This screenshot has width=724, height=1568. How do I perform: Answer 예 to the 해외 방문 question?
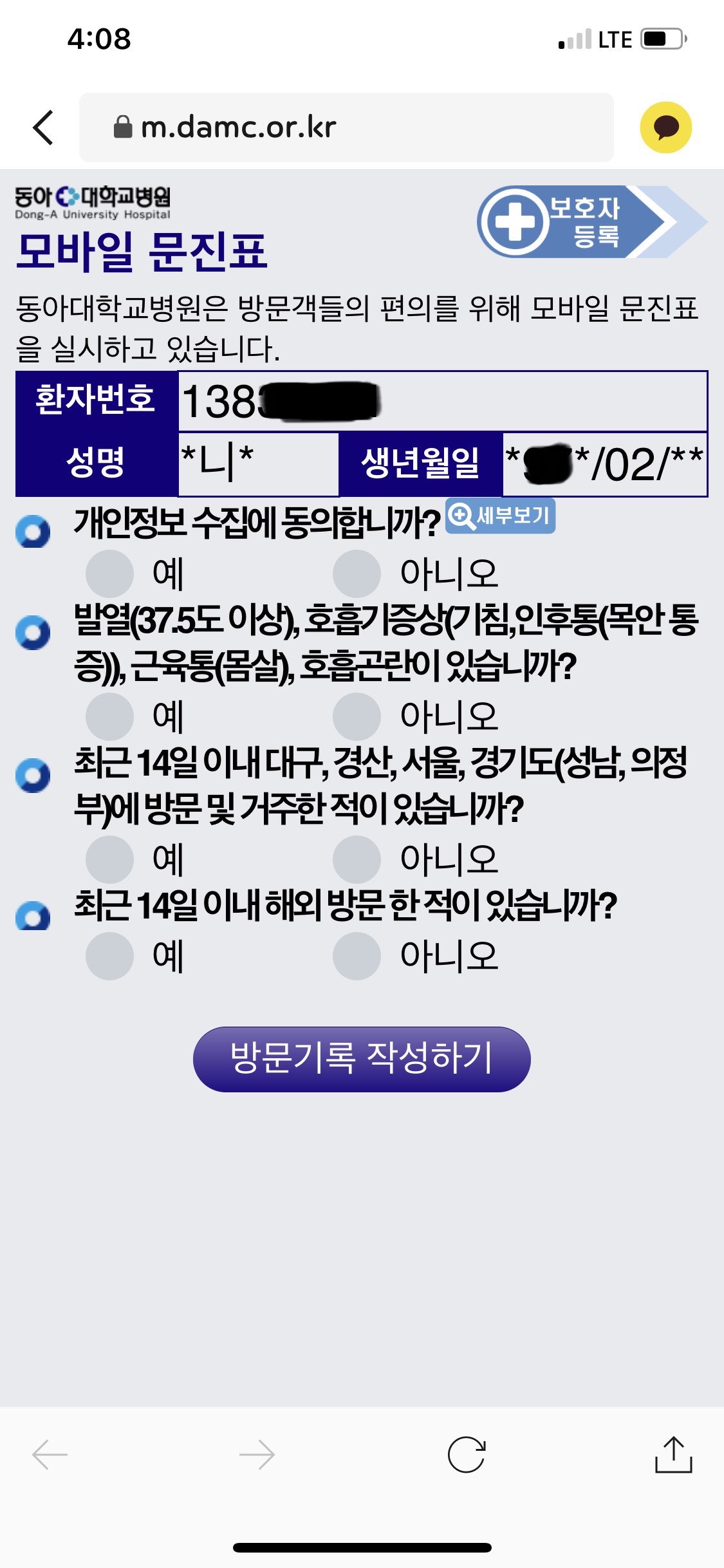[110, 956]
